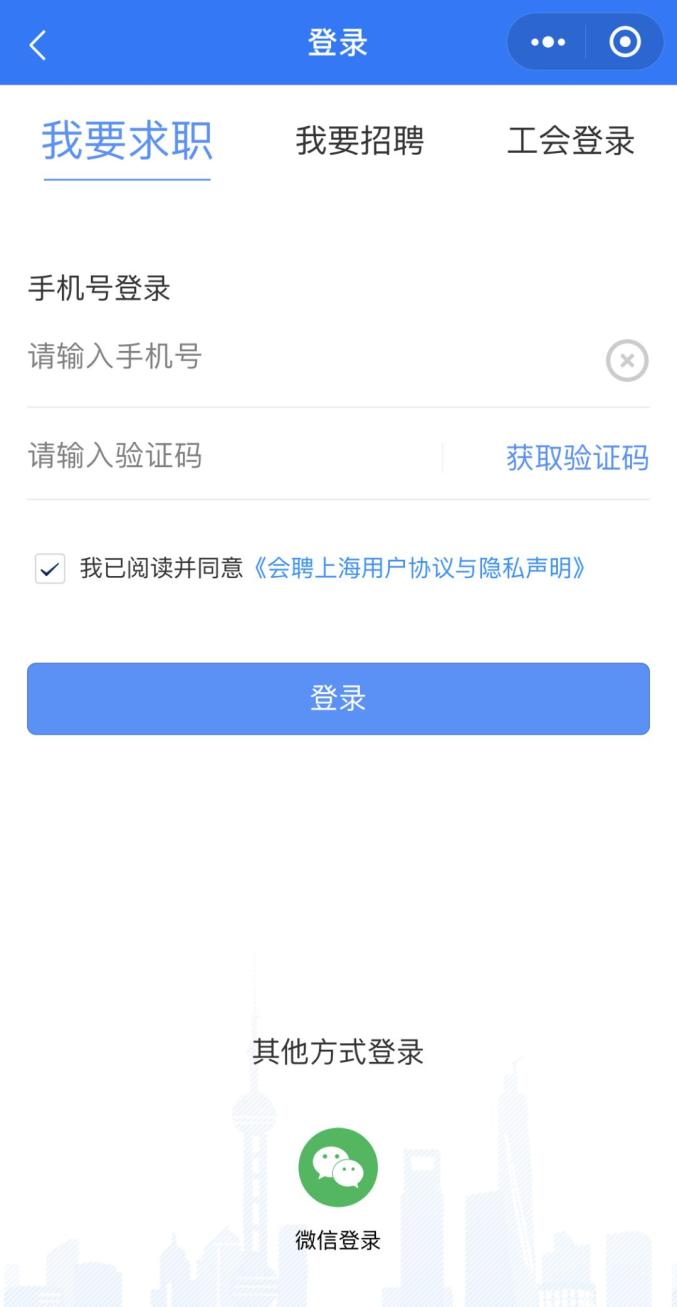Choose 微信登录 to sign in with WeChat

pyautogui.click(x=338, y=1168)
